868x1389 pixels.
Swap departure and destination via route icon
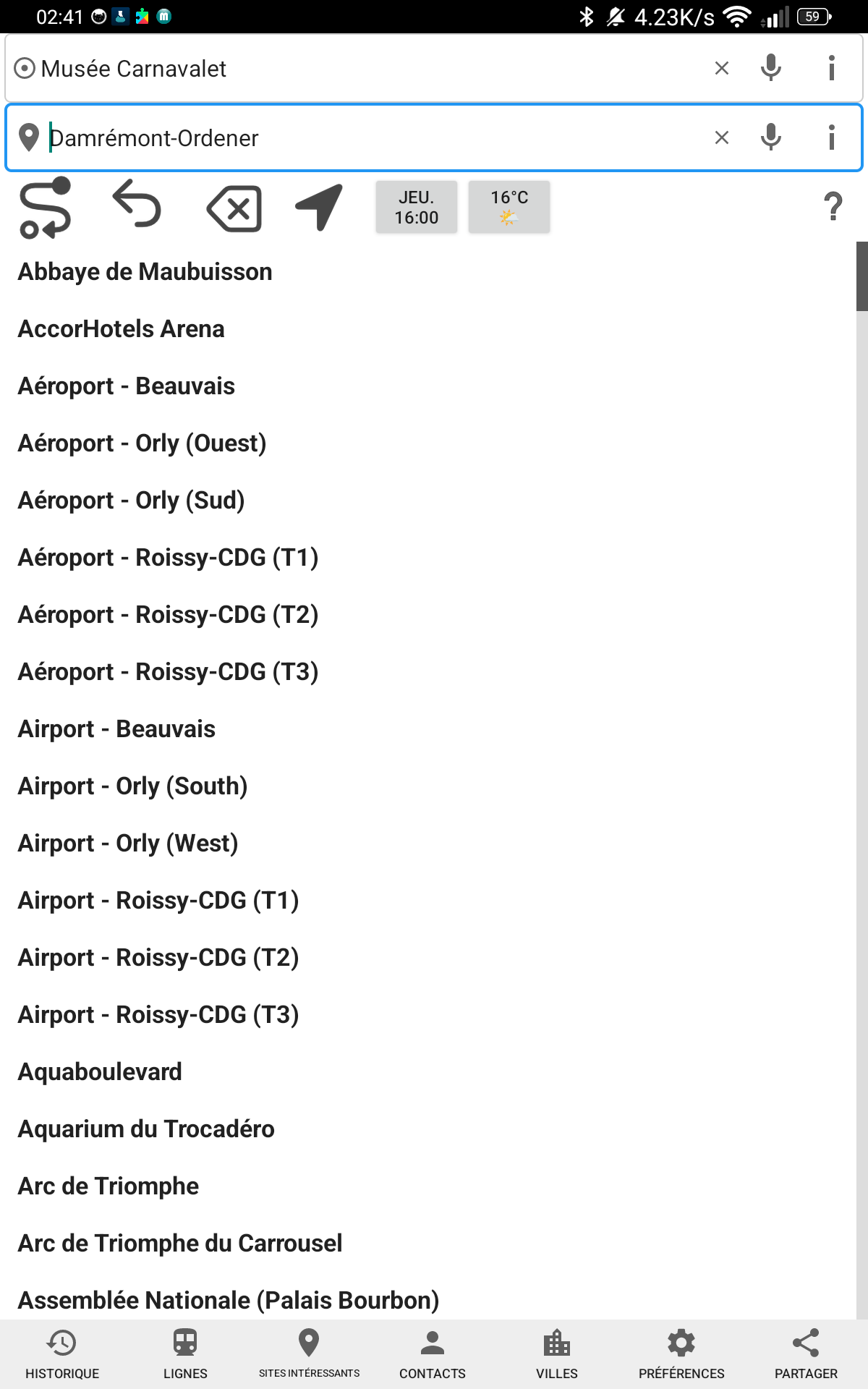pos(45,208)
